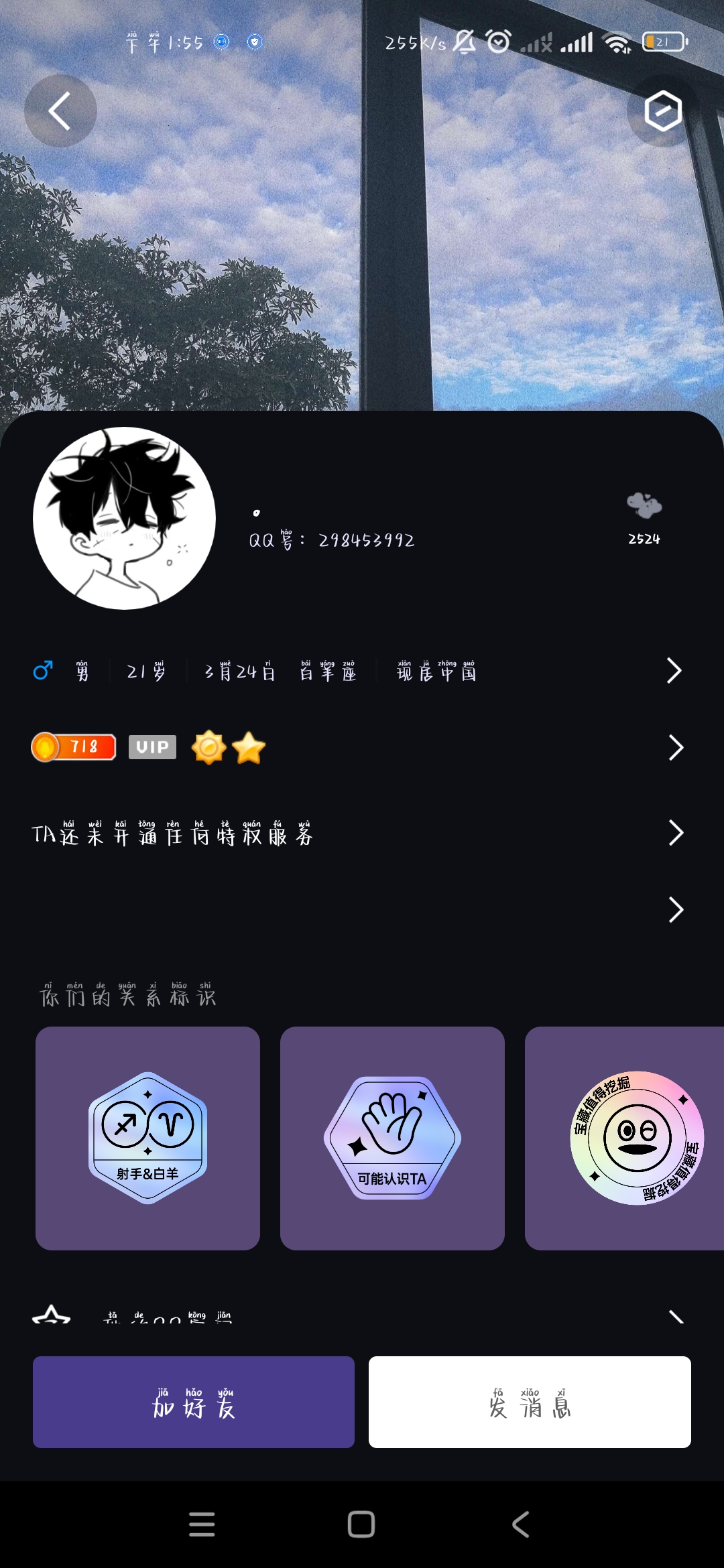Screen dimensions: 724x1568
Task: Open the empty row below privileges
Action: [x=362, y=910]
